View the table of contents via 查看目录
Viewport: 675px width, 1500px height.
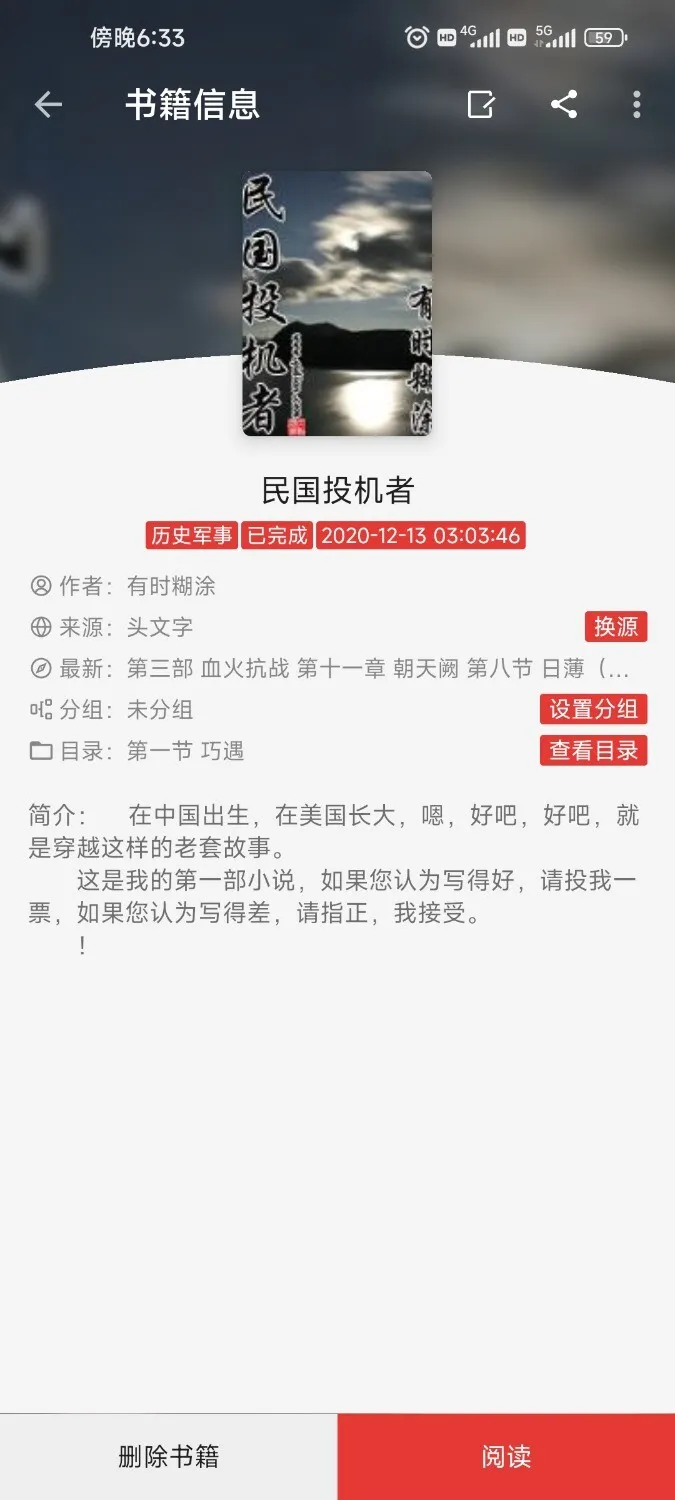pos(593,750)
